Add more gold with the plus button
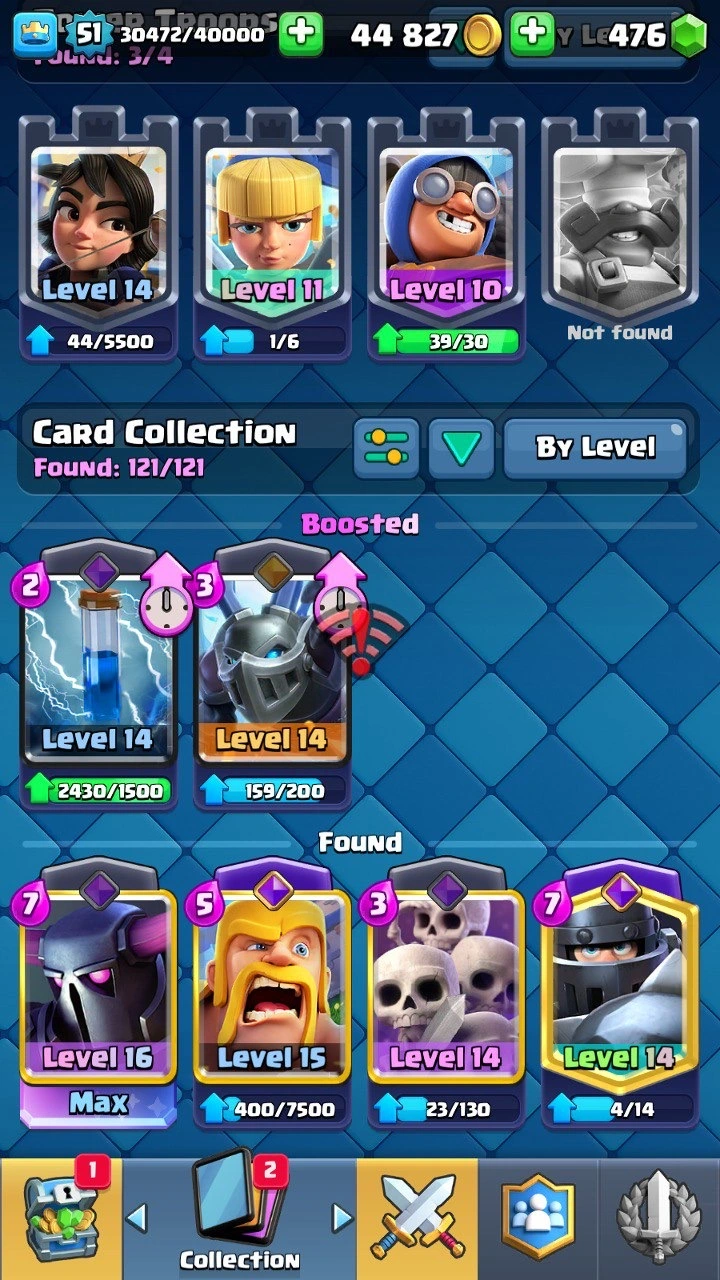720x1280 pixels. 300,36
